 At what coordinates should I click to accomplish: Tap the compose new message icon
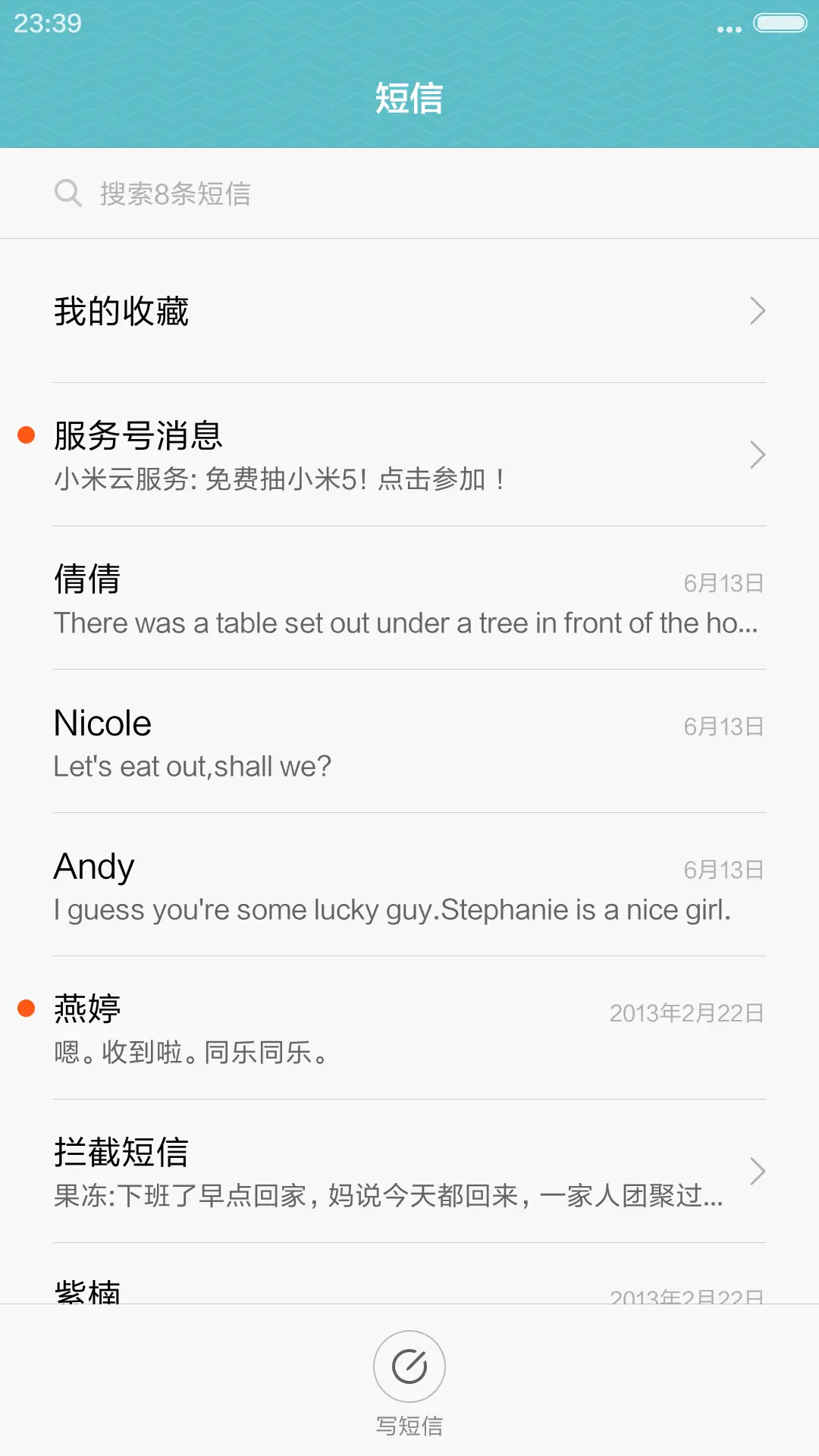409,1365
